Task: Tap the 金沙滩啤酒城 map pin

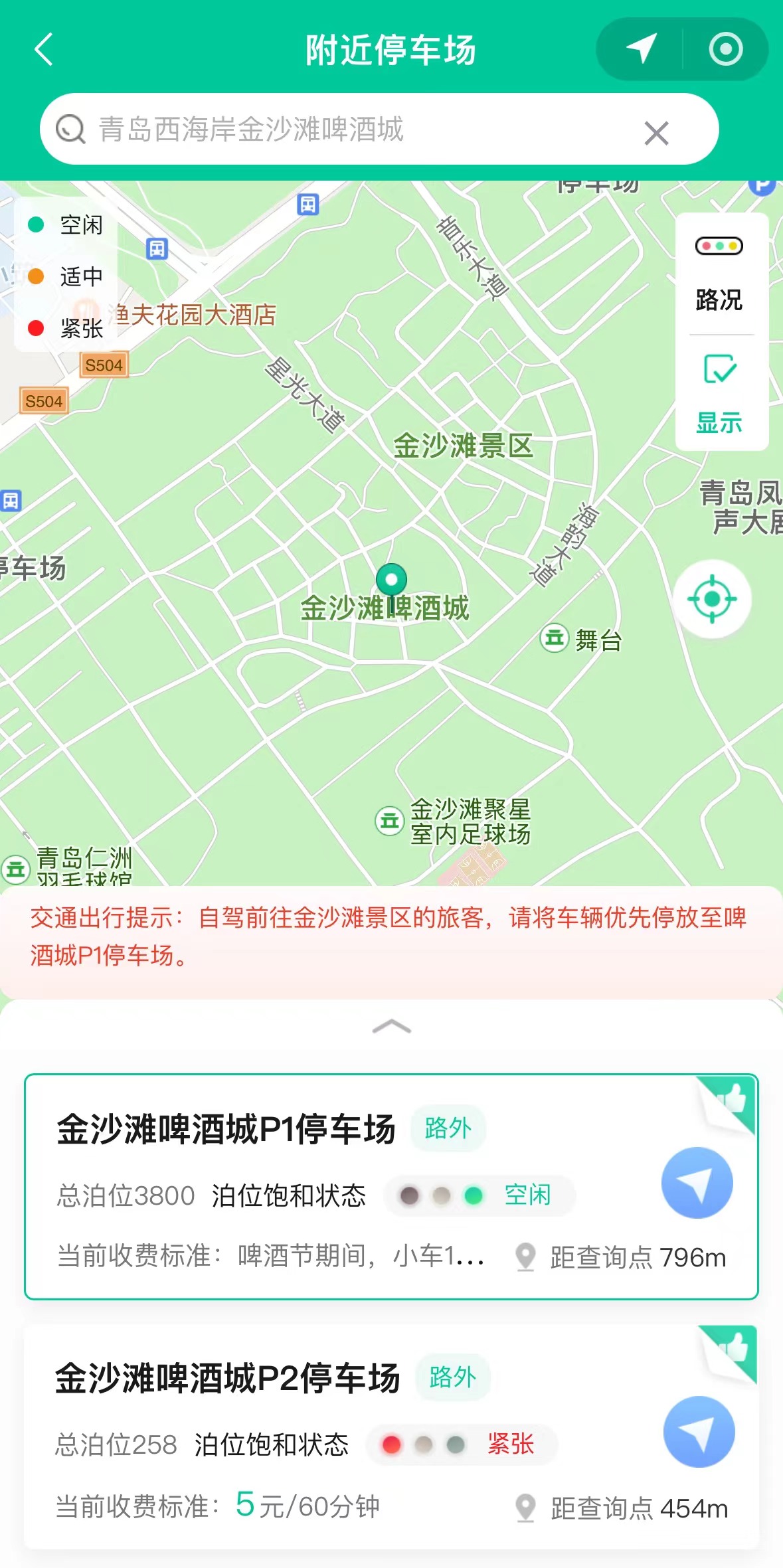Action: (392, 579)
